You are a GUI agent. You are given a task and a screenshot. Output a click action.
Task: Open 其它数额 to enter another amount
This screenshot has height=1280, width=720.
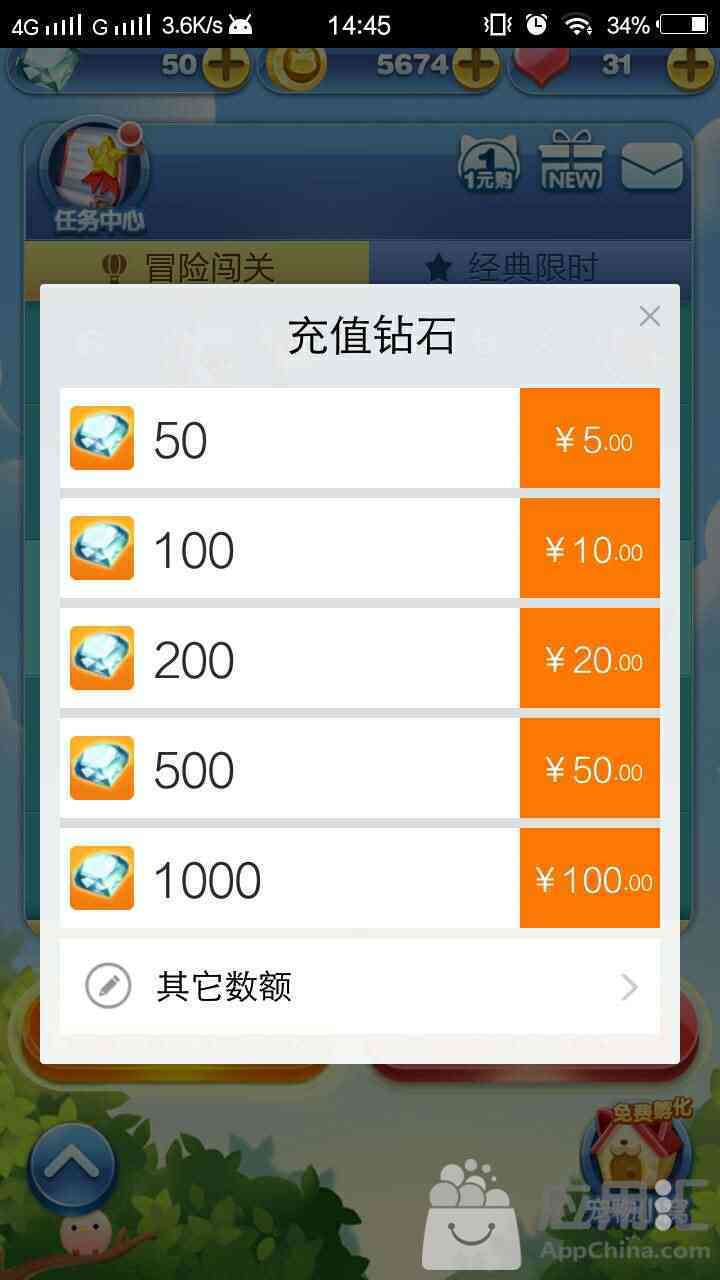click(x=360, y=987)
